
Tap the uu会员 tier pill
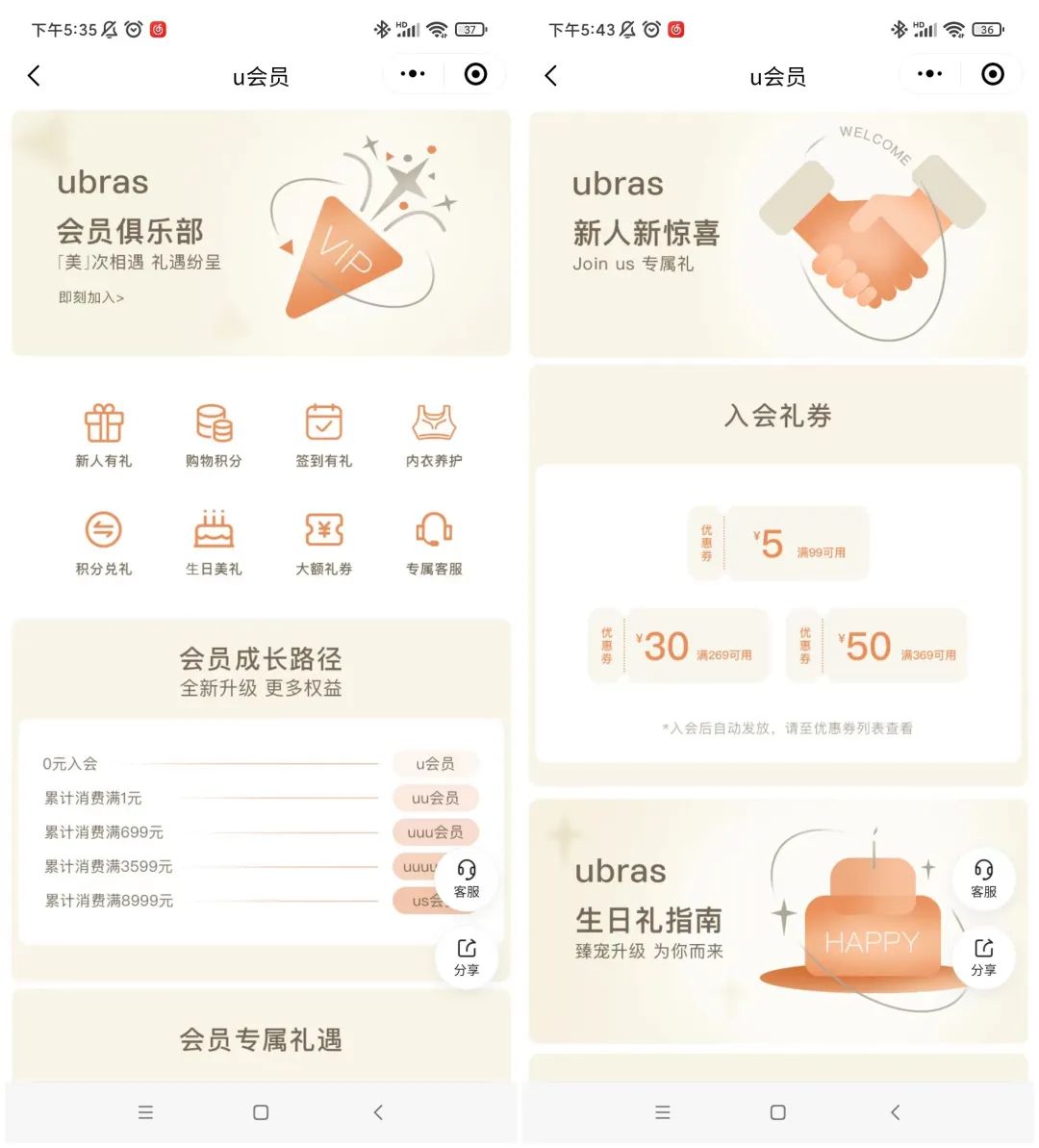(435, 798)
